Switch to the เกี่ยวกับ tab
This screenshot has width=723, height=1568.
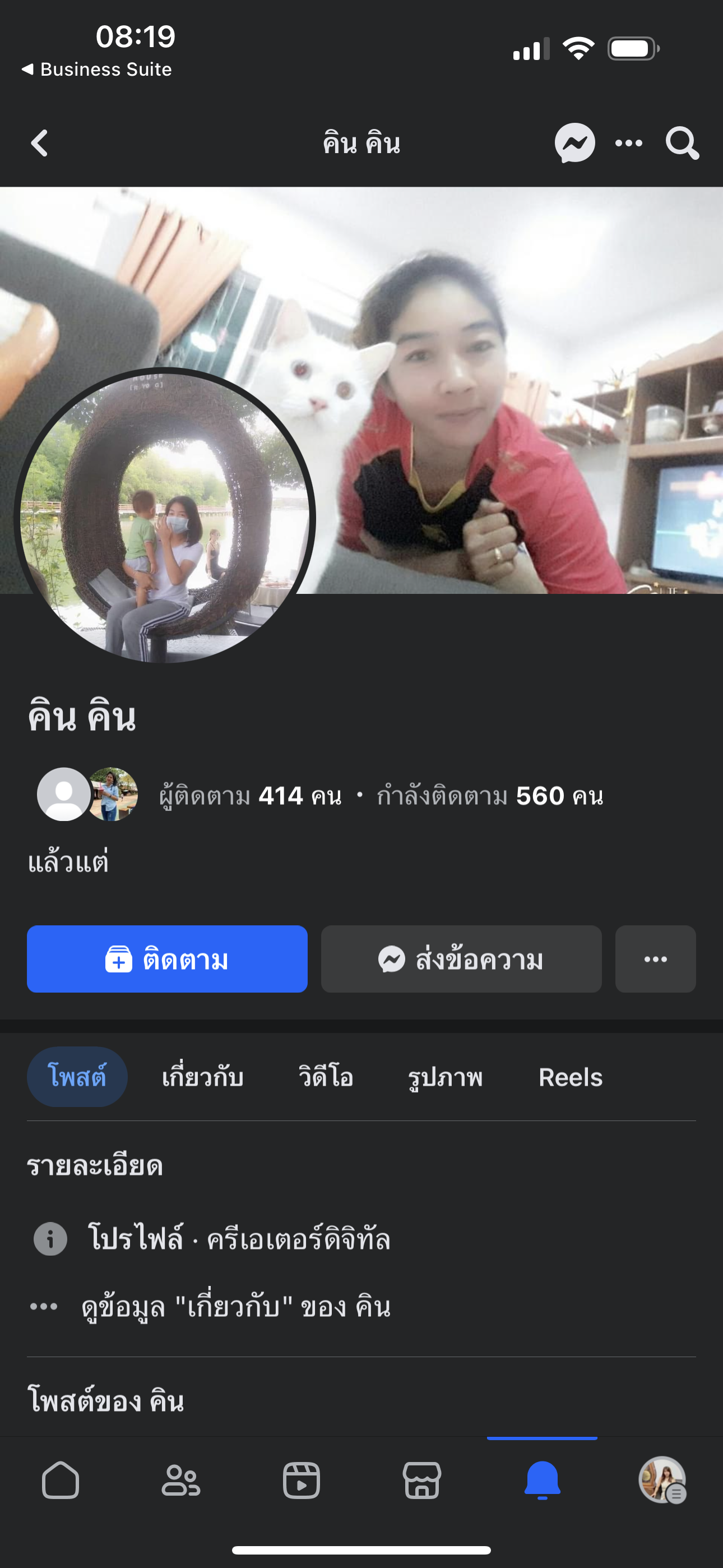coord(203,1077)
